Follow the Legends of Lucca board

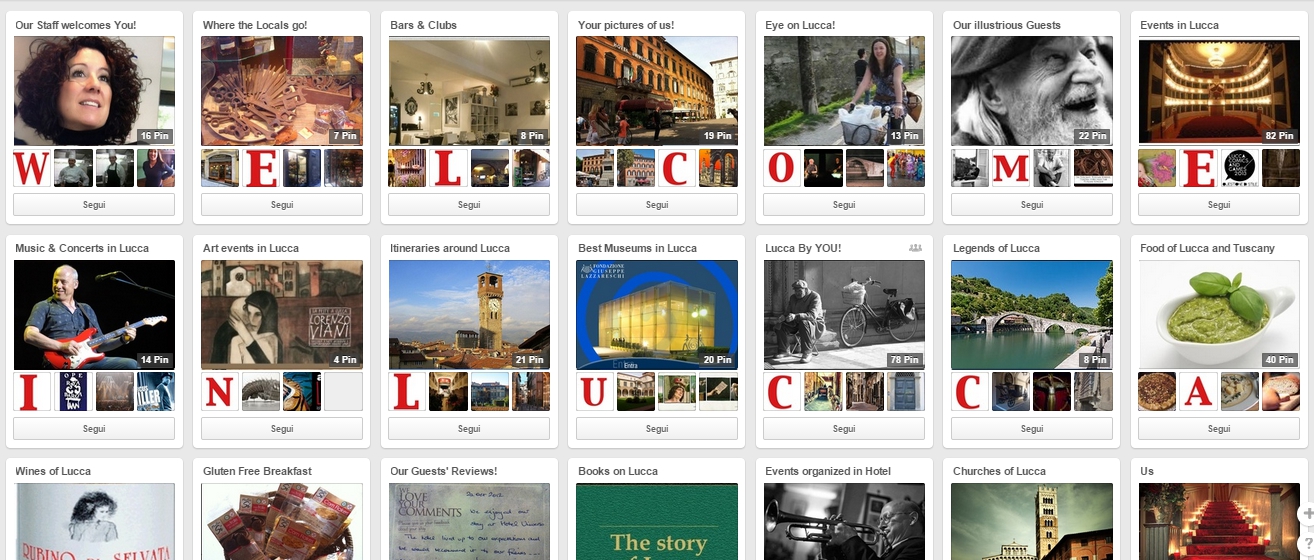click(1032, 428)
